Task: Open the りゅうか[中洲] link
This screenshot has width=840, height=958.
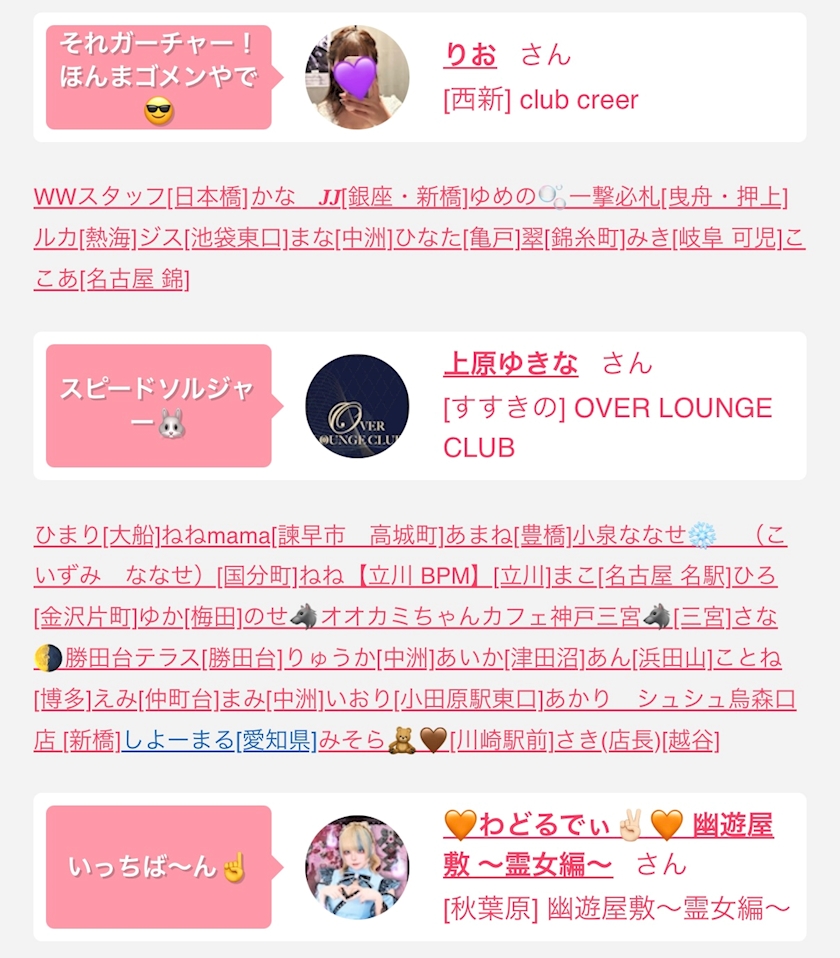Action: coord(360,659)
